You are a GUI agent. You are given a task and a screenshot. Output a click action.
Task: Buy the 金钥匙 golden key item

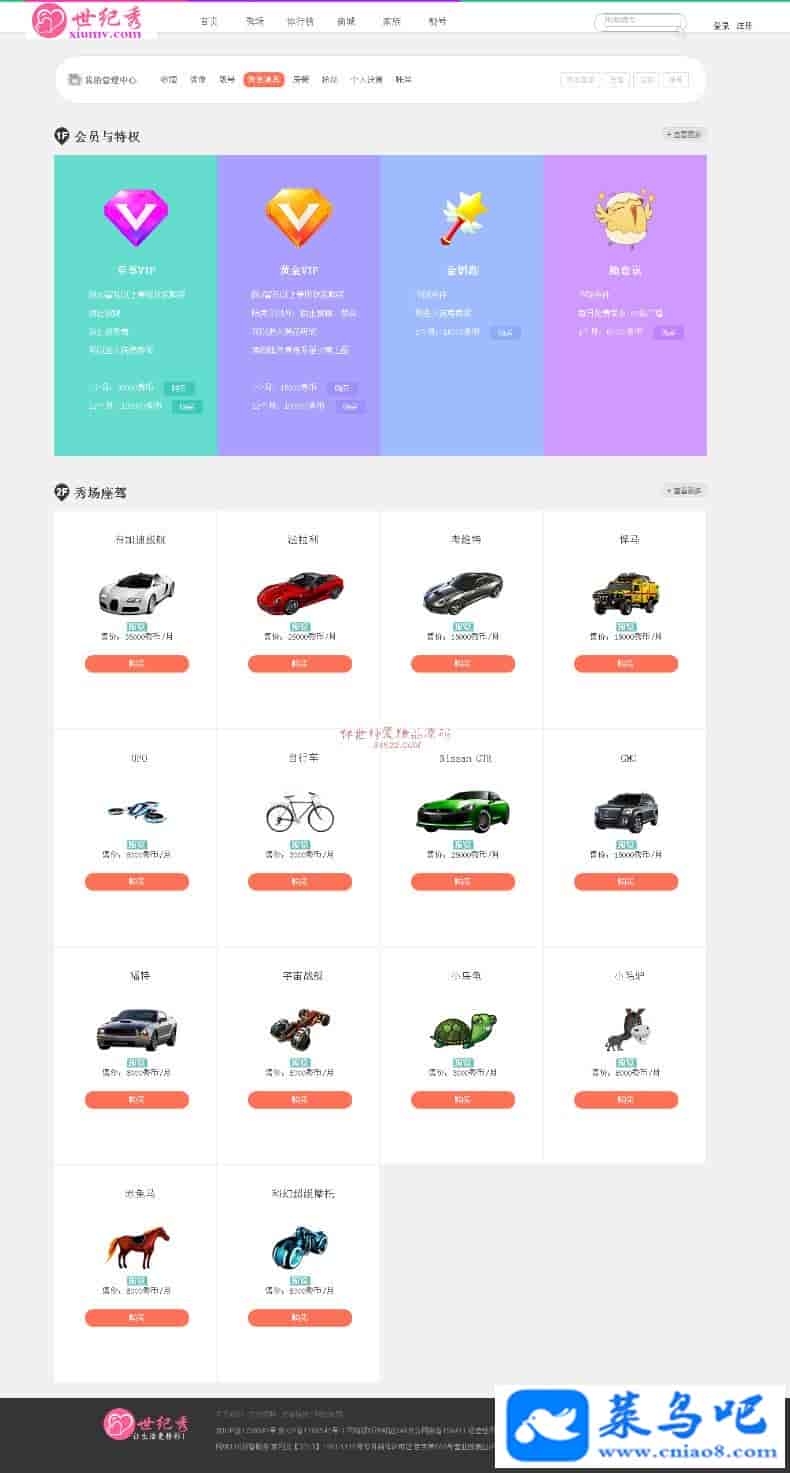coord(505,333)
